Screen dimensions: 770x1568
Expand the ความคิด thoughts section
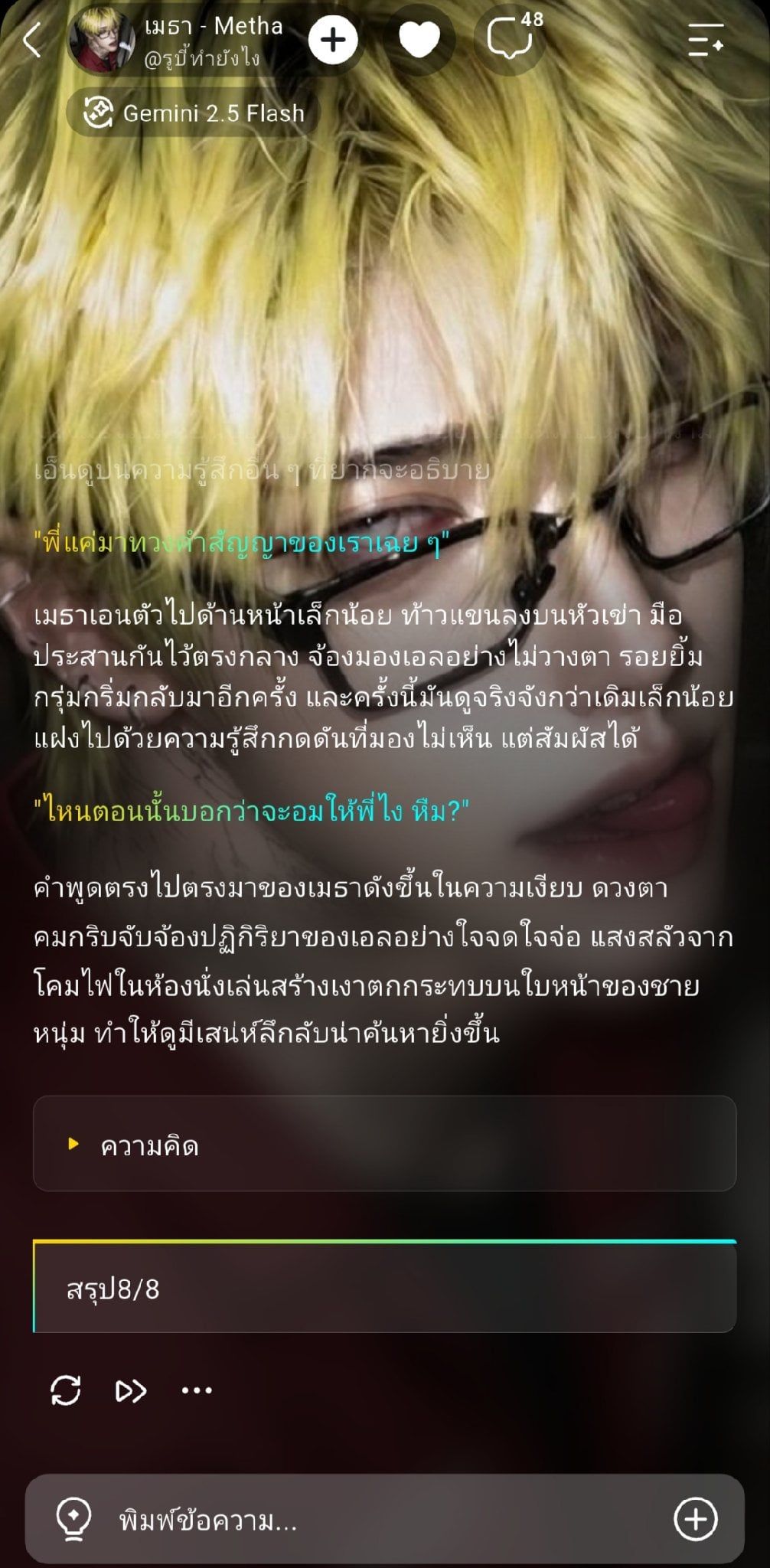click(x=384, y=1144)
